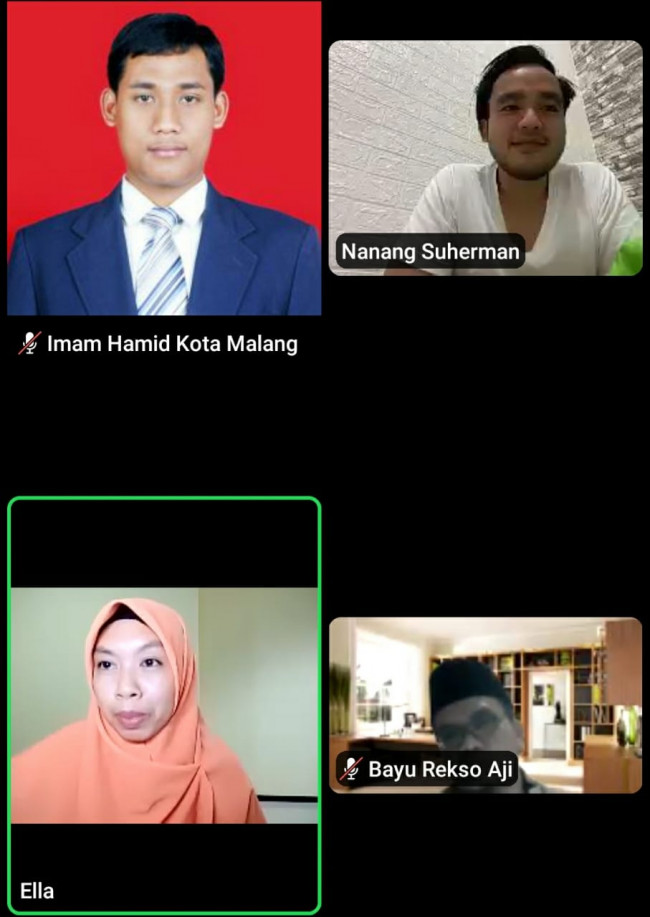Tap Nanang Suherman's video tile
Screen dimensions: 650x917
[x=485, y=157]
